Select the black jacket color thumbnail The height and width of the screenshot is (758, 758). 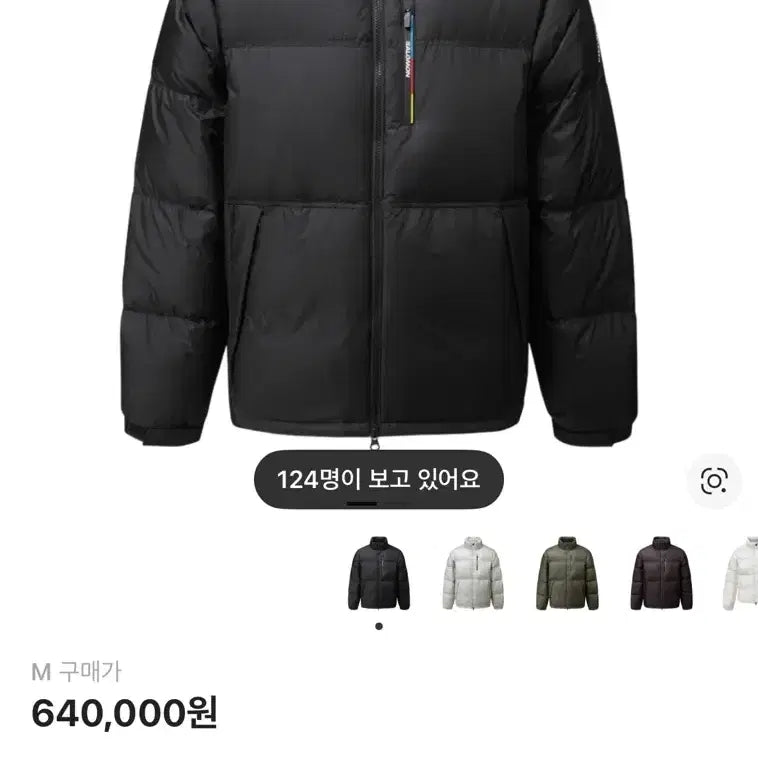pos(379,573)
